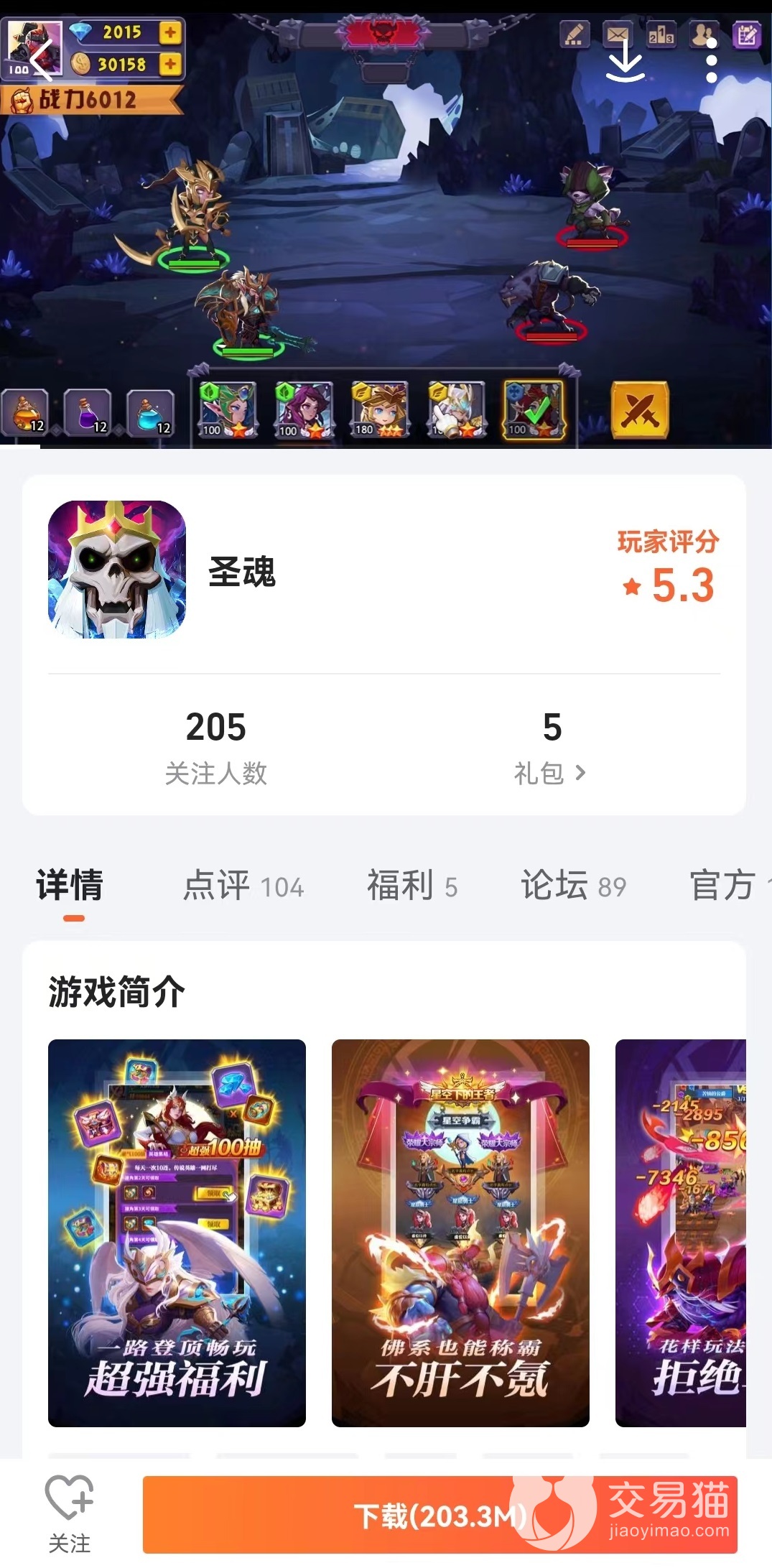This screenshot has height=1568, width=772.
Task: View the 花样玩法 screenshot
Action: coord(681,1232)
